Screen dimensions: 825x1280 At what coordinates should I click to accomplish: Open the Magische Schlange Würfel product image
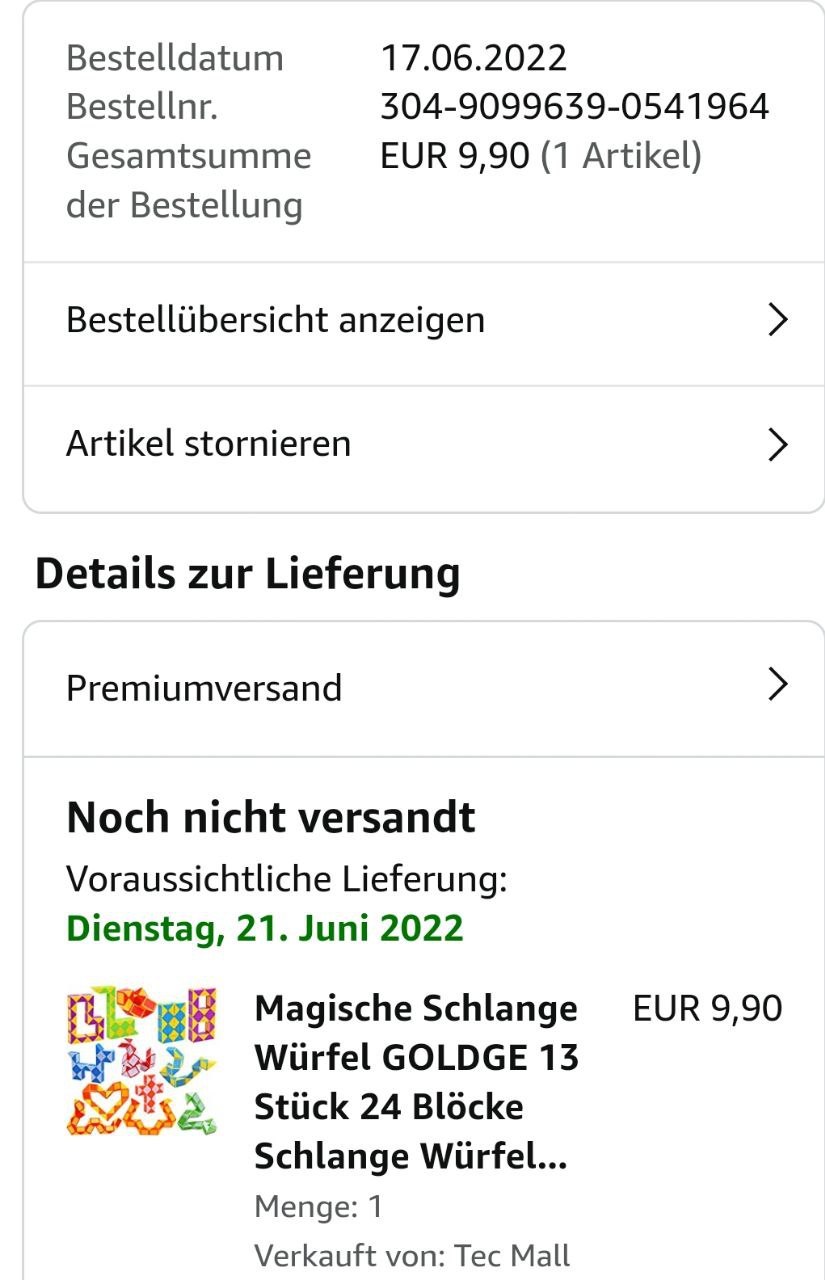point(142,1061)
